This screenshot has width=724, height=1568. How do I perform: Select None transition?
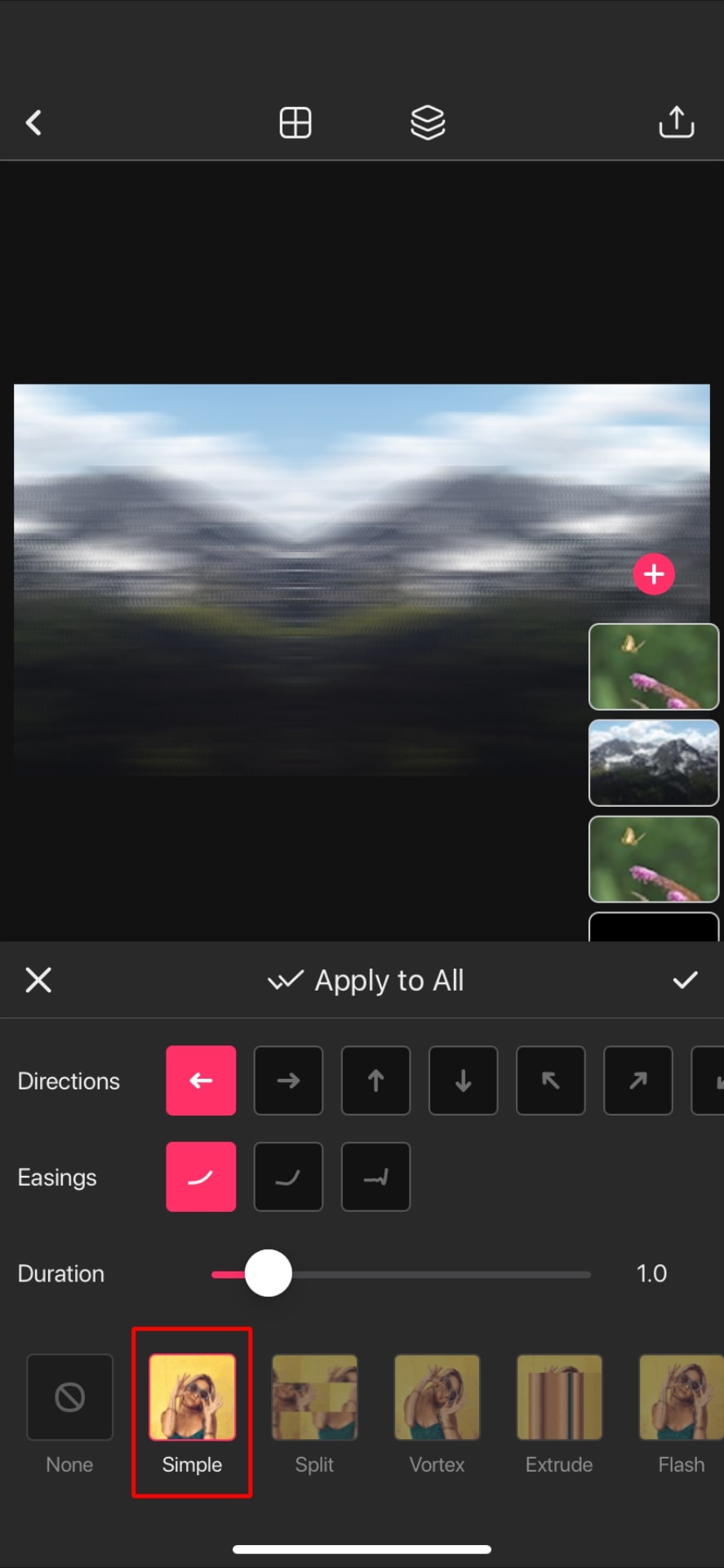[69, 1414]
